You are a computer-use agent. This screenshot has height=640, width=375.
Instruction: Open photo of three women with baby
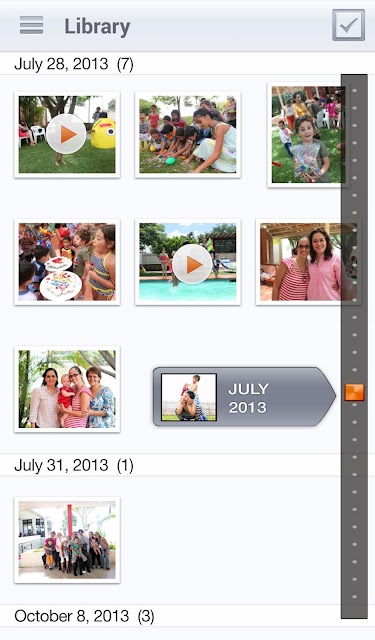pos(67,389)
